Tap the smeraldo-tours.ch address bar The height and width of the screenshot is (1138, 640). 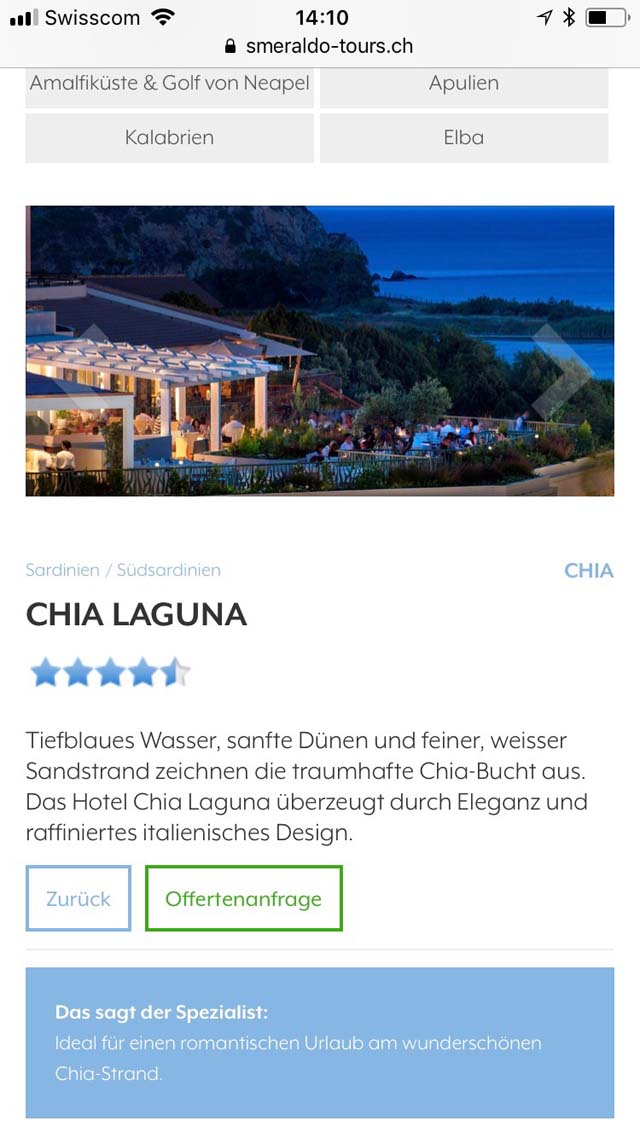click(320, 46)
